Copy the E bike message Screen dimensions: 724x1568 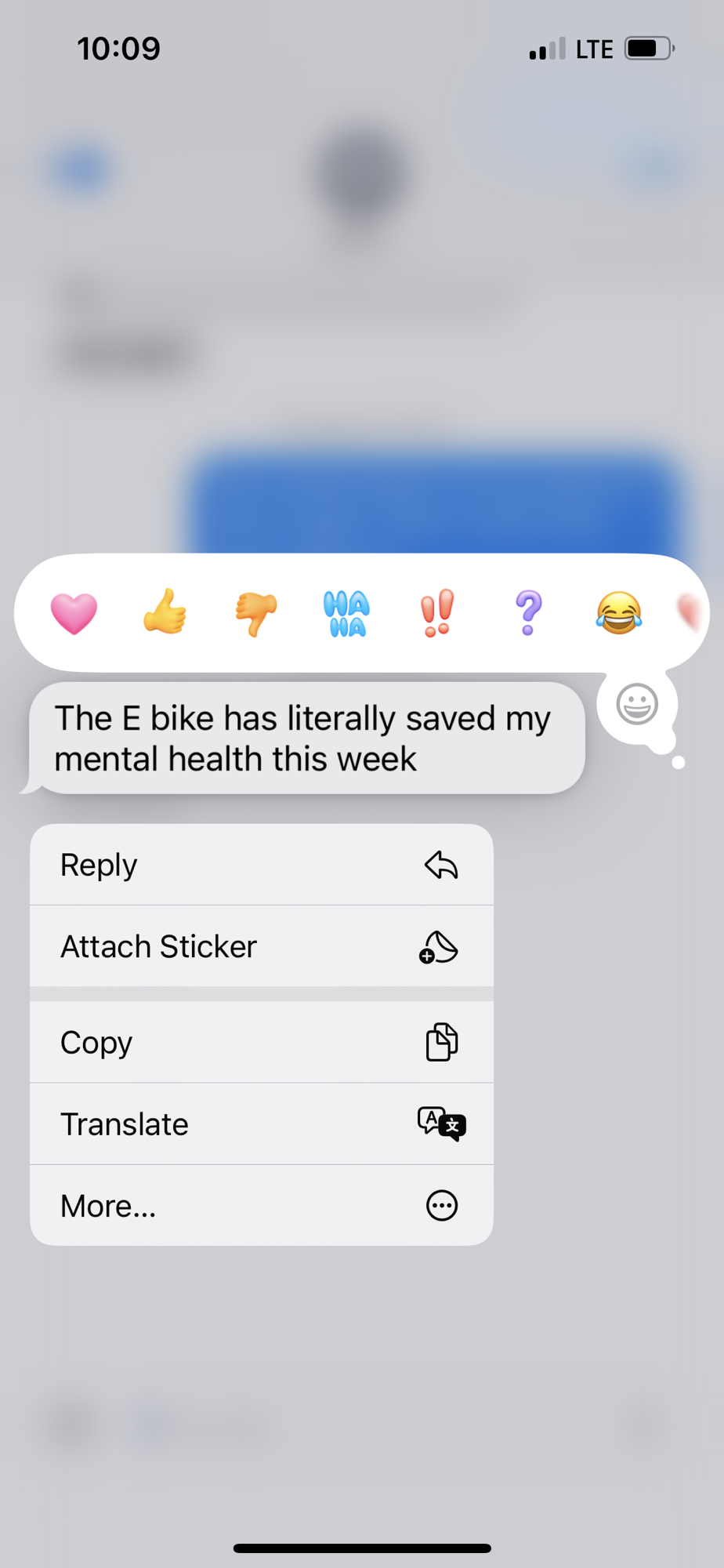261,1043
